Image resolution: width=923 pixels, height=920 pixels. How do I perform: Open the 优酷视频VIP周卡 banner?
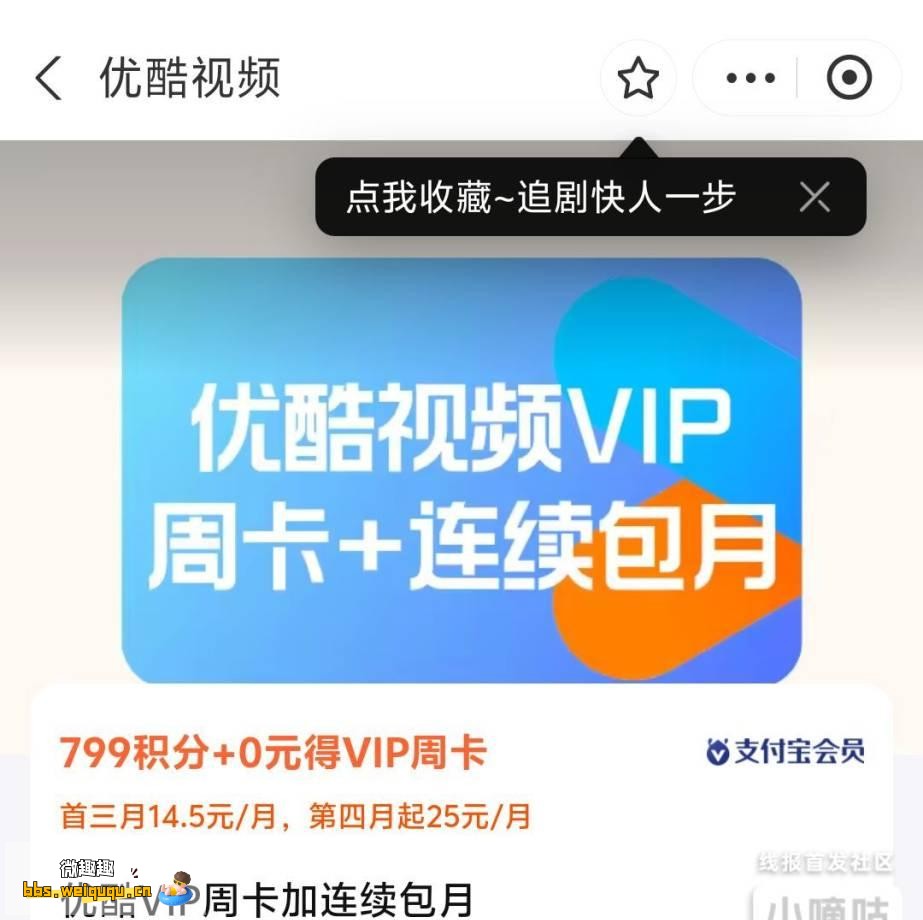click(x=461, y=470)
